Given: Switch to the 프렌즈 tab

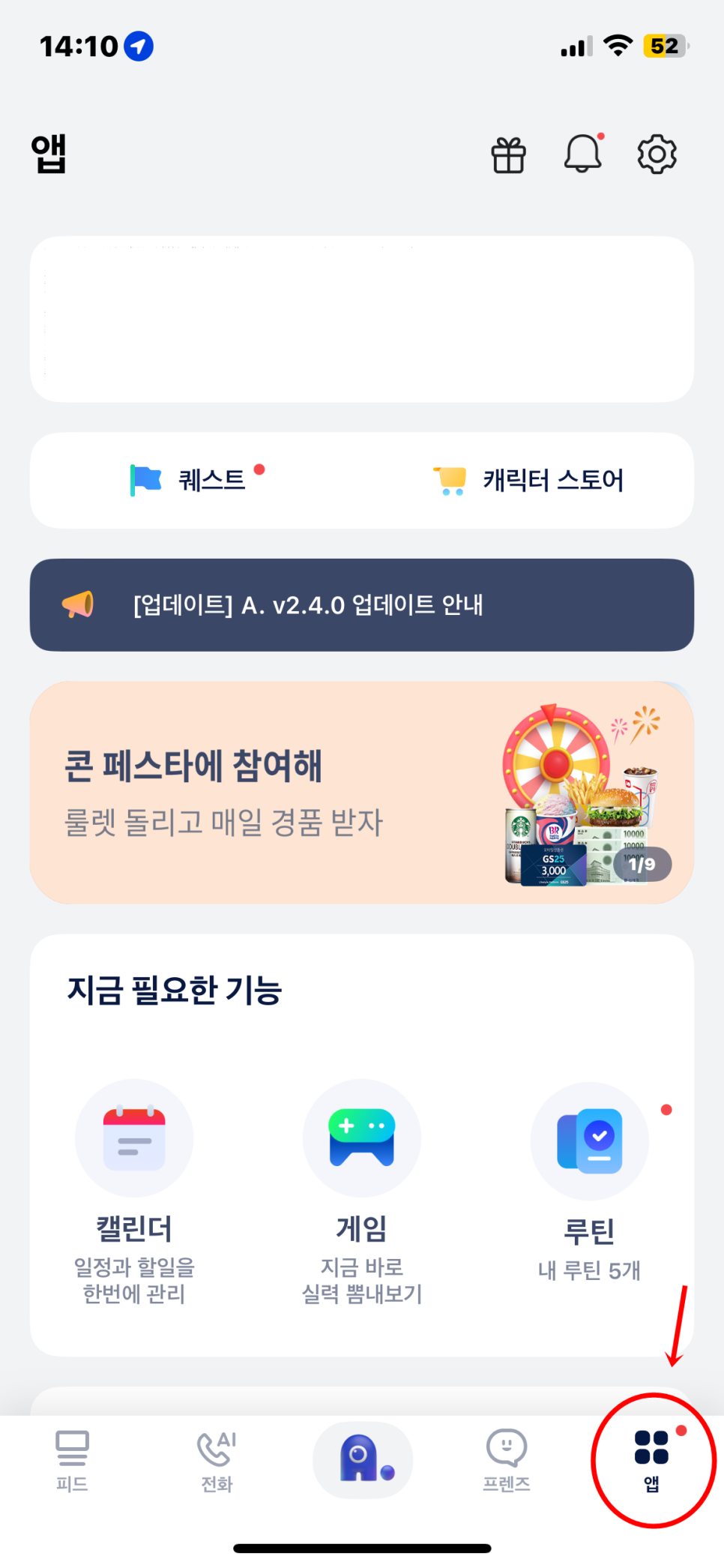Looking at the screenshot, I should coord(507,1460).
